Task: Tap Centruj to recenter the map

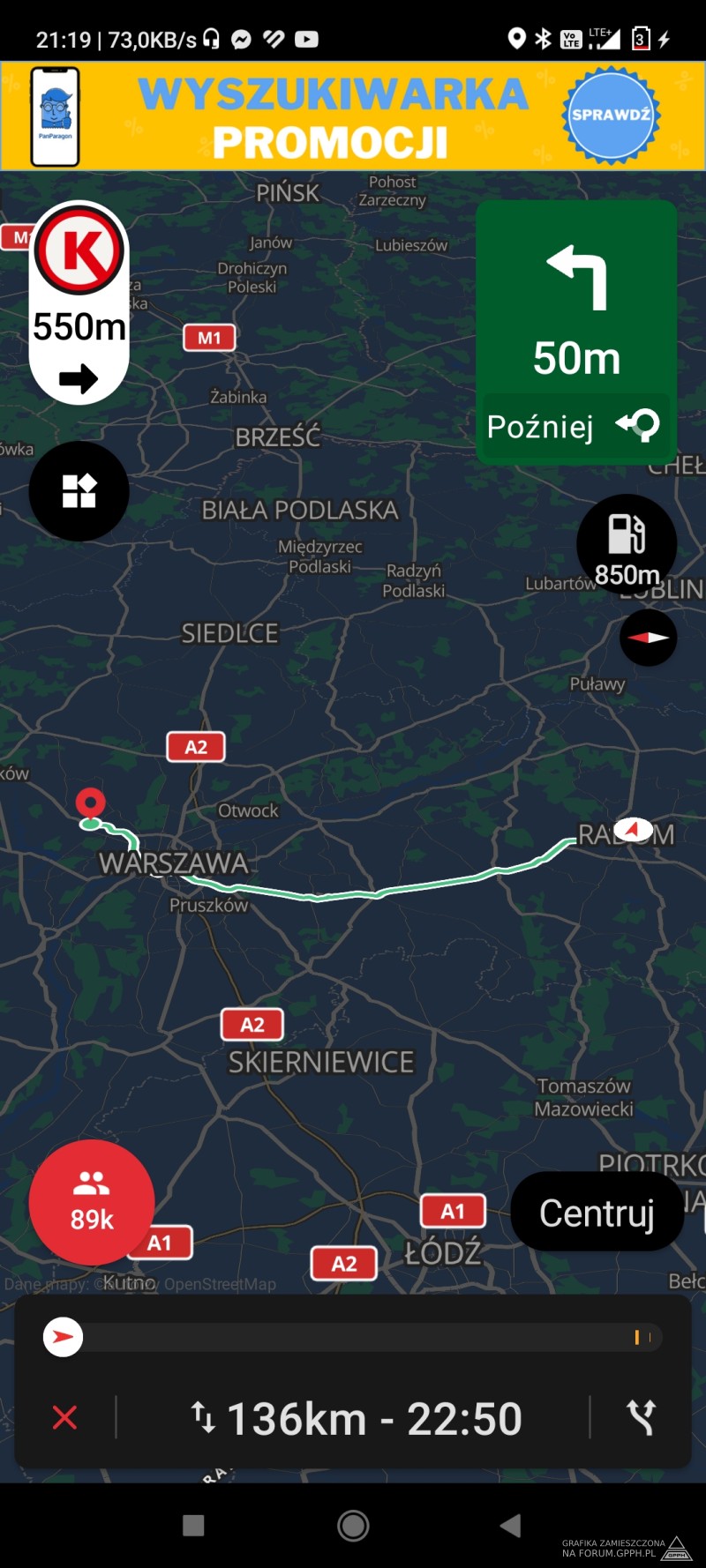Action: tap(597, 1213)
